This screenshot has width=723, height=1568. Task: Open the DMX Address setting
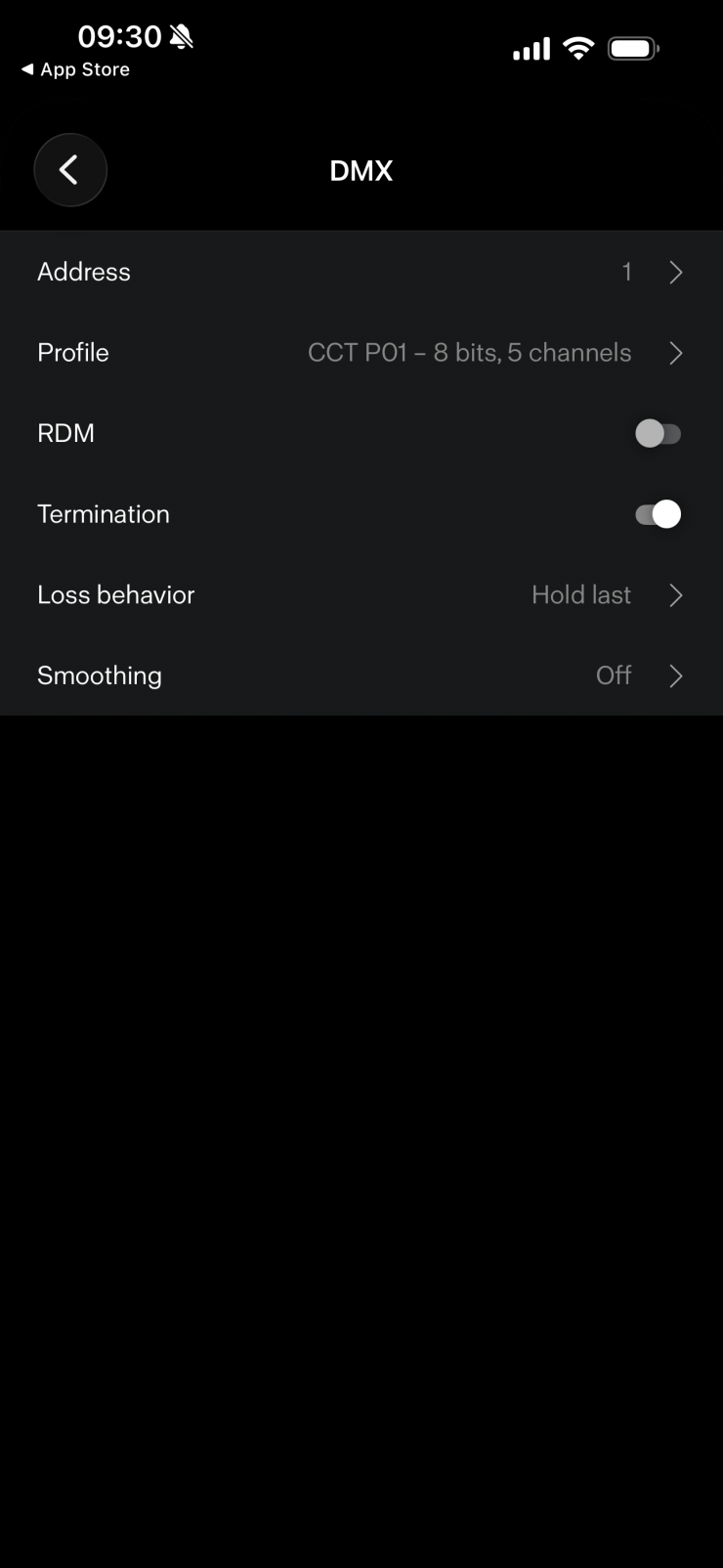tap(361, 272)
